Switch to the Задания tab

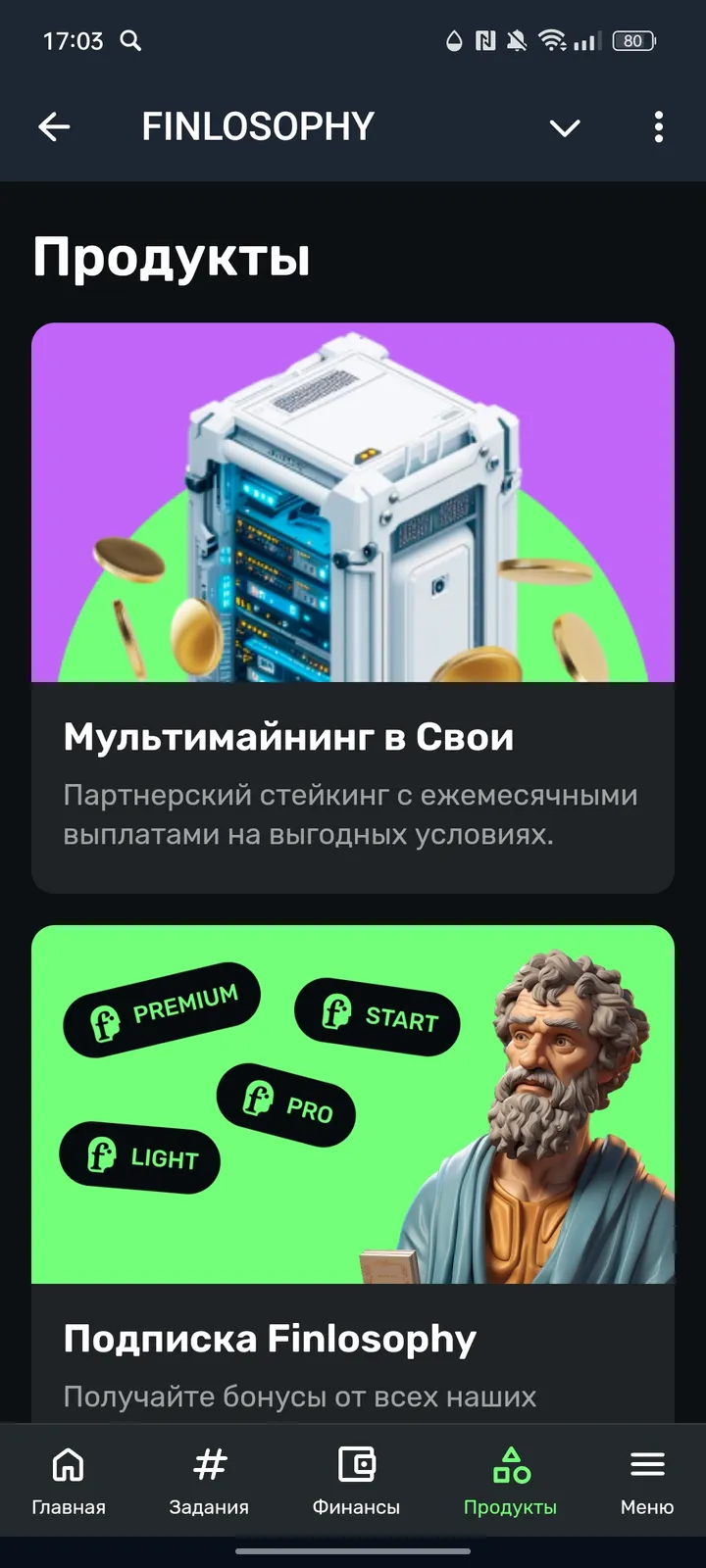[209, 1480]
